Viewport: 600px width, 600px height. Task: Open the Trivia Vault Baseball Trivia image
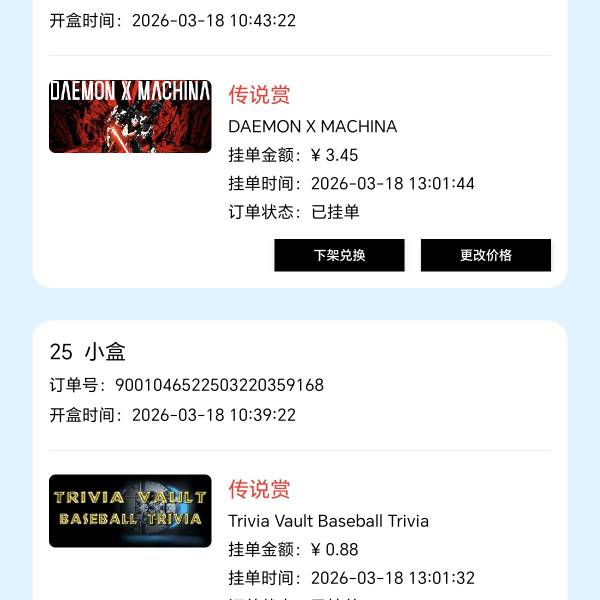[130, 511]
